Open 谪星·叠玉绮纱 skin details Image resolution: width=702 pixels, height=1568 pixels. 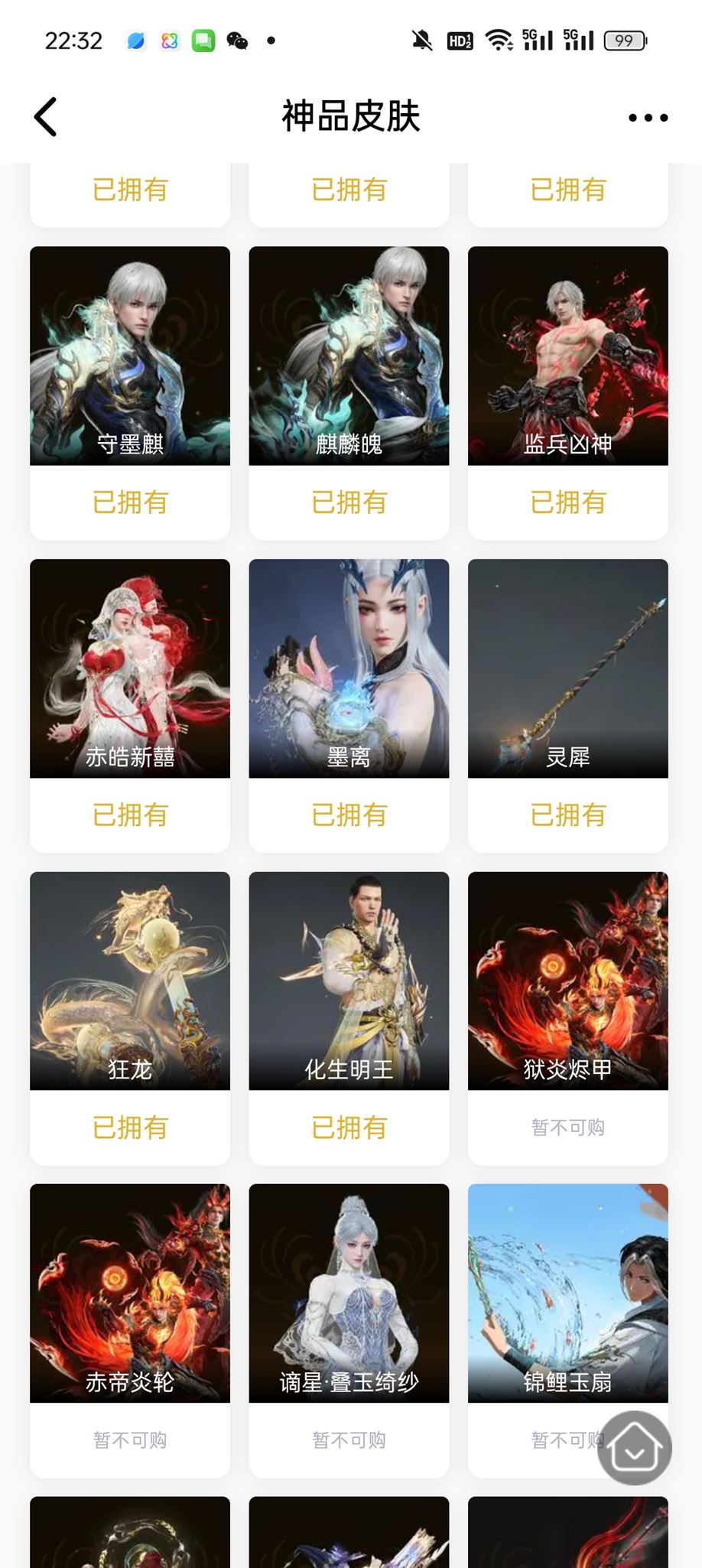click(x=349, y=1331)
